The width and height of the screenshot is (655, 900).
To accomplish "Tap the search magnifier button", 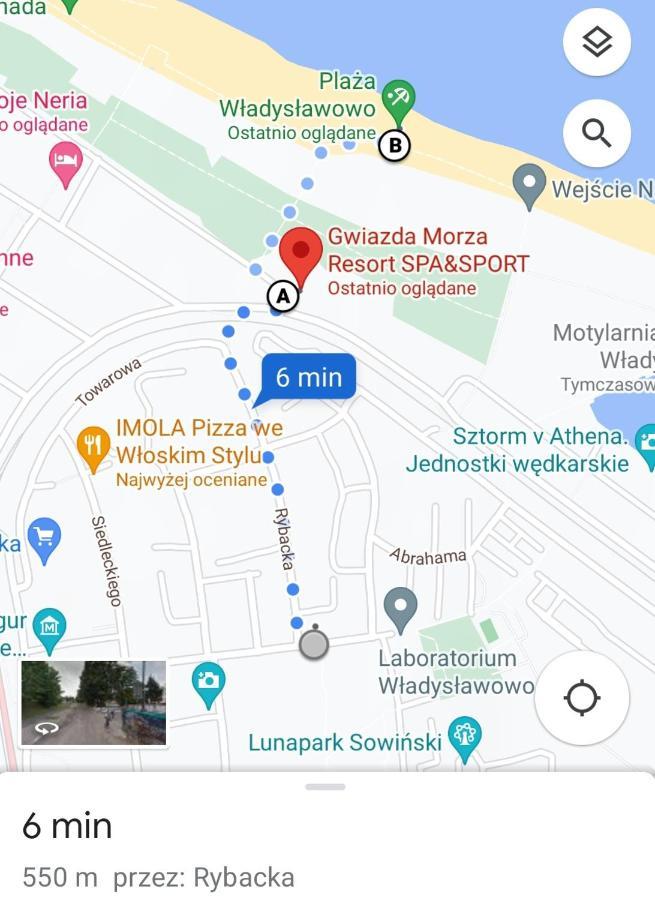I will coord(597,132).
